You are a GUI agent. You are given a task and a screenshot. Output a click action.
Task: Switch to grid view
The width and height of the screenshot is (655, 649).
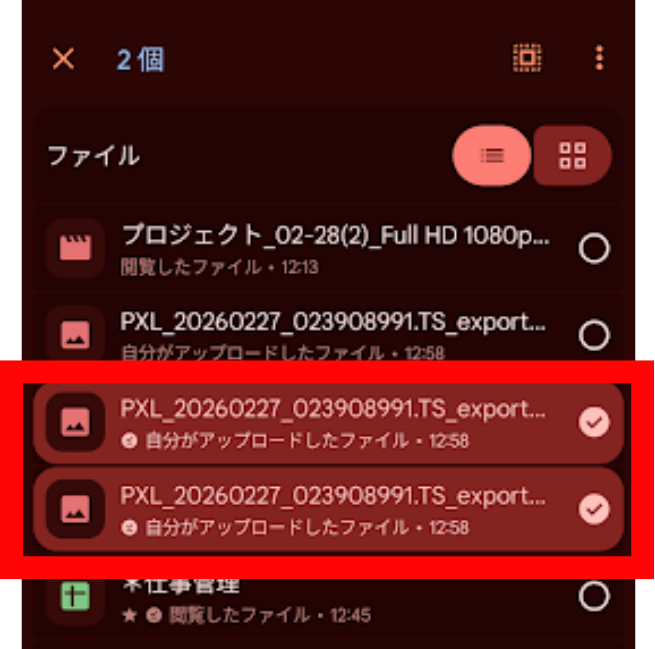[572, 155]
